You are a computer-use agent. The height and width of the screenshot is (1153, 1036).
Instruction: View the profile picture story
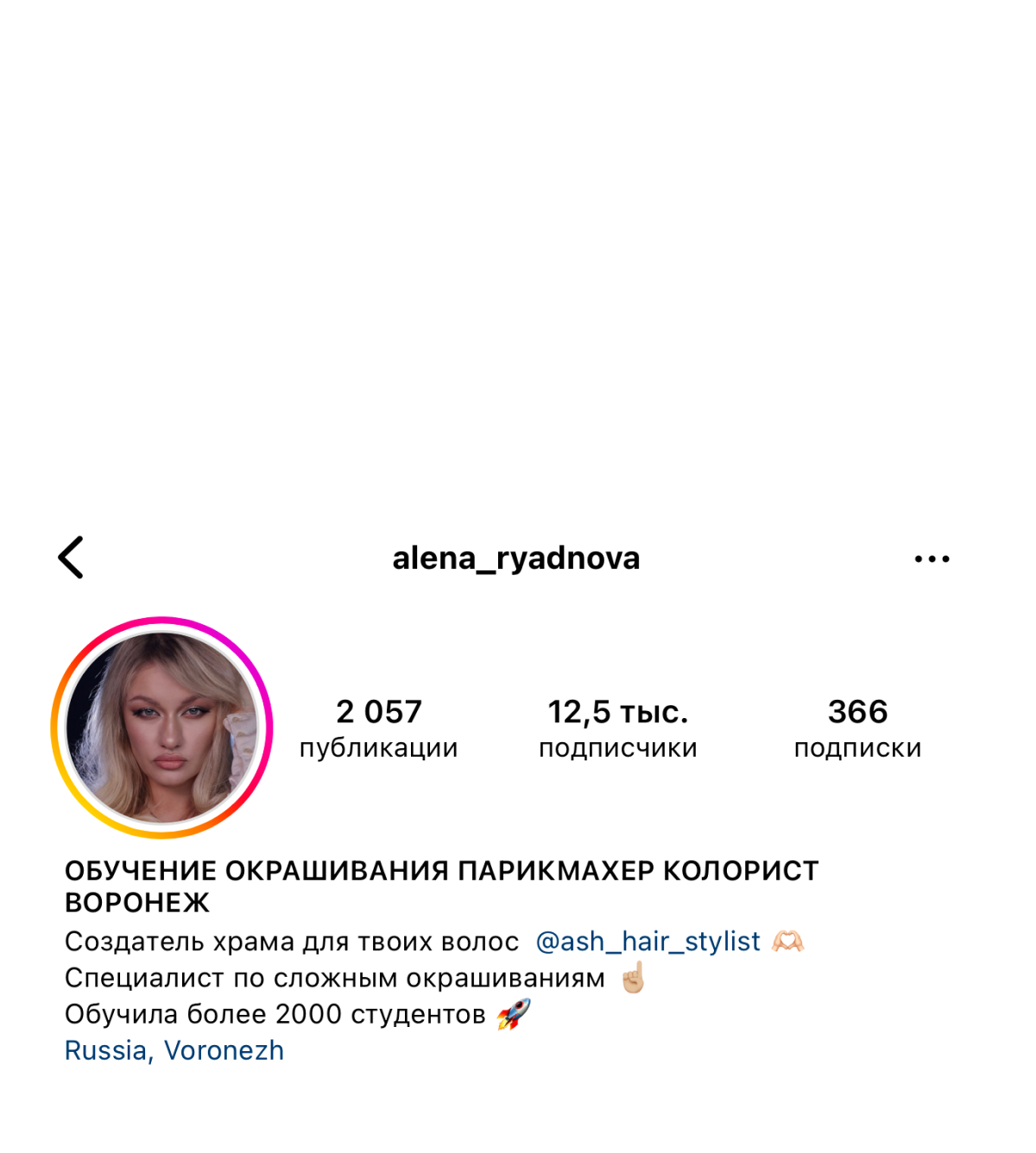pos(161,727)
